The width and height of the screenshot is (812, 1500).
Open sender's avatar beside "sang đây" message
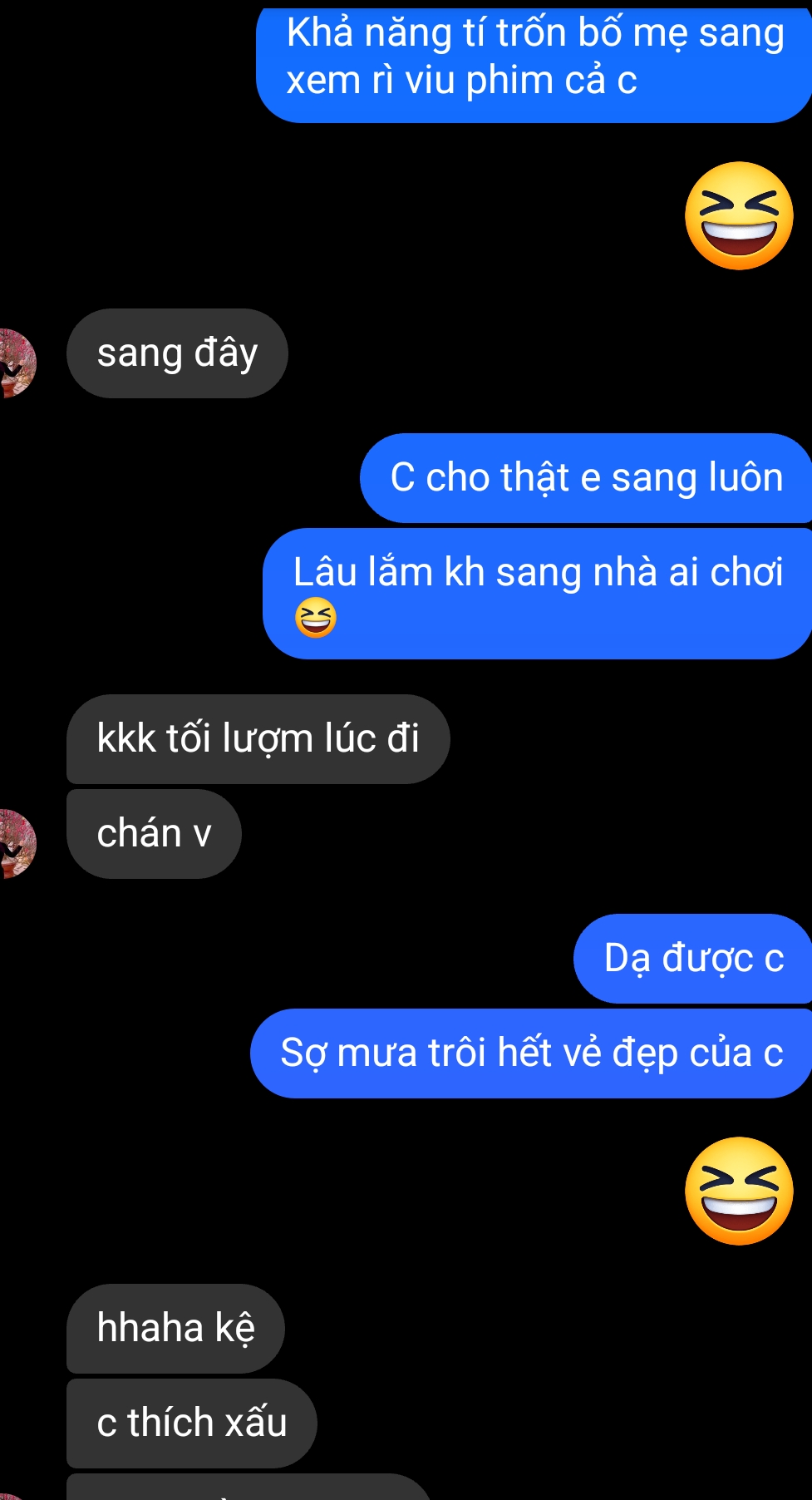17,363
